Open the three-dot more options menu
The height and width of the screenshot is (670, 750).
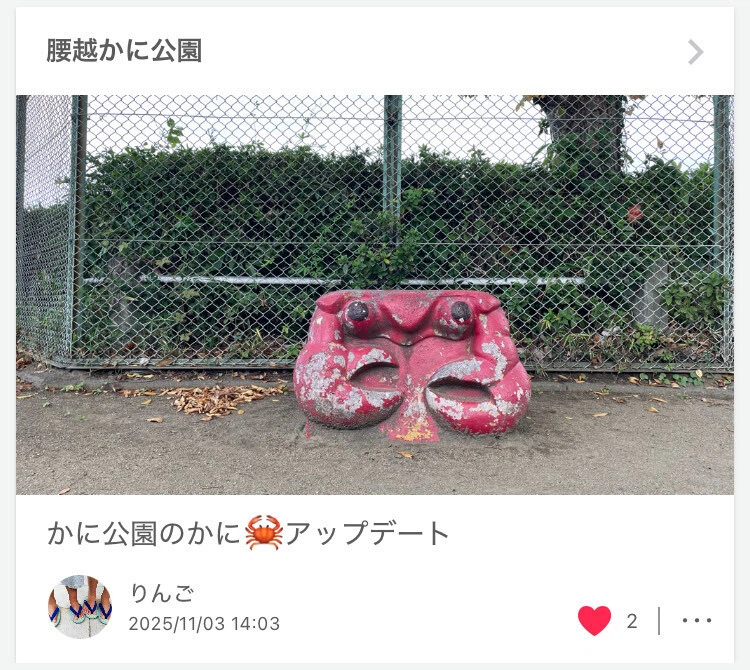click(696, 621)
